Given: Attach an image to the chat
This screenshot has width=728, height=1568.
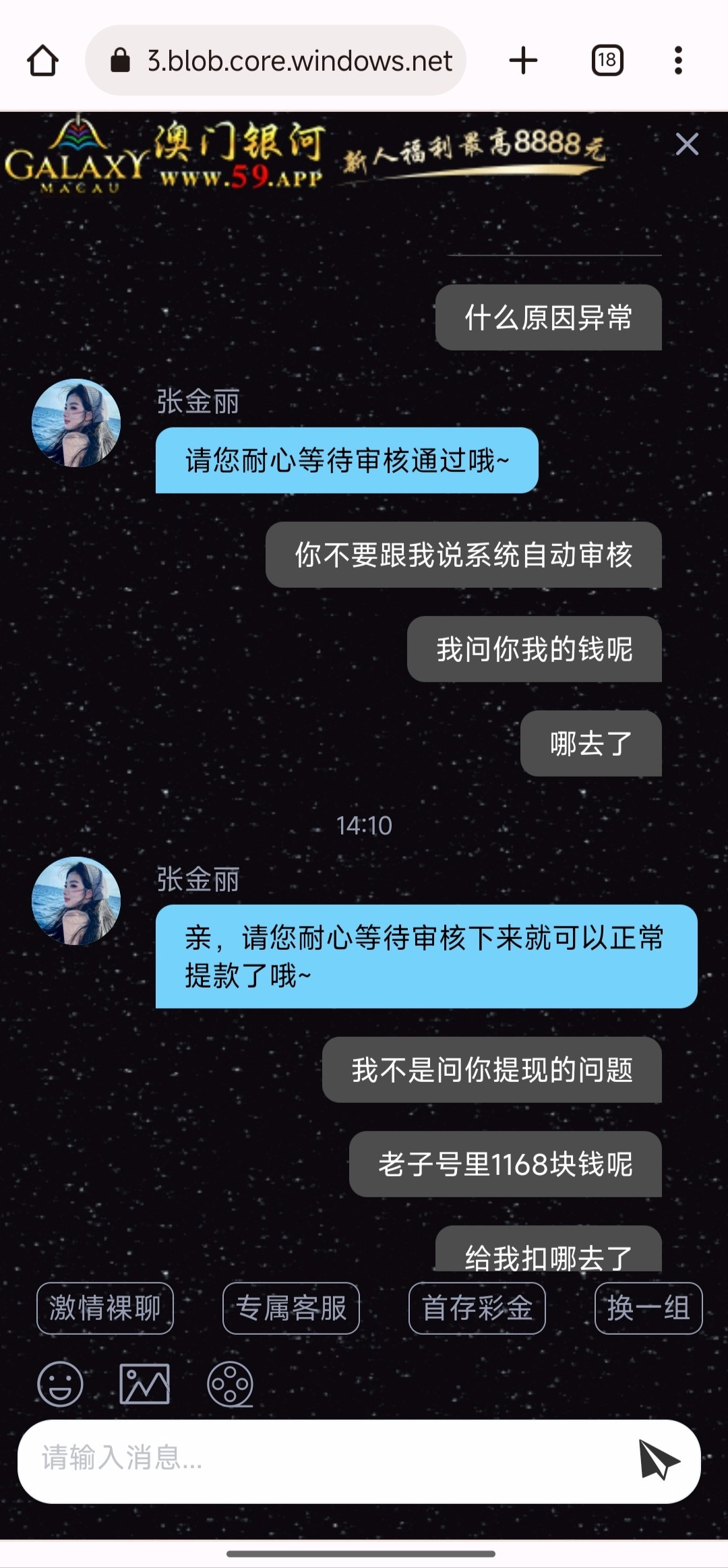Looking at the screenshot, I should pyautogui.click(x=144, y=1384).
